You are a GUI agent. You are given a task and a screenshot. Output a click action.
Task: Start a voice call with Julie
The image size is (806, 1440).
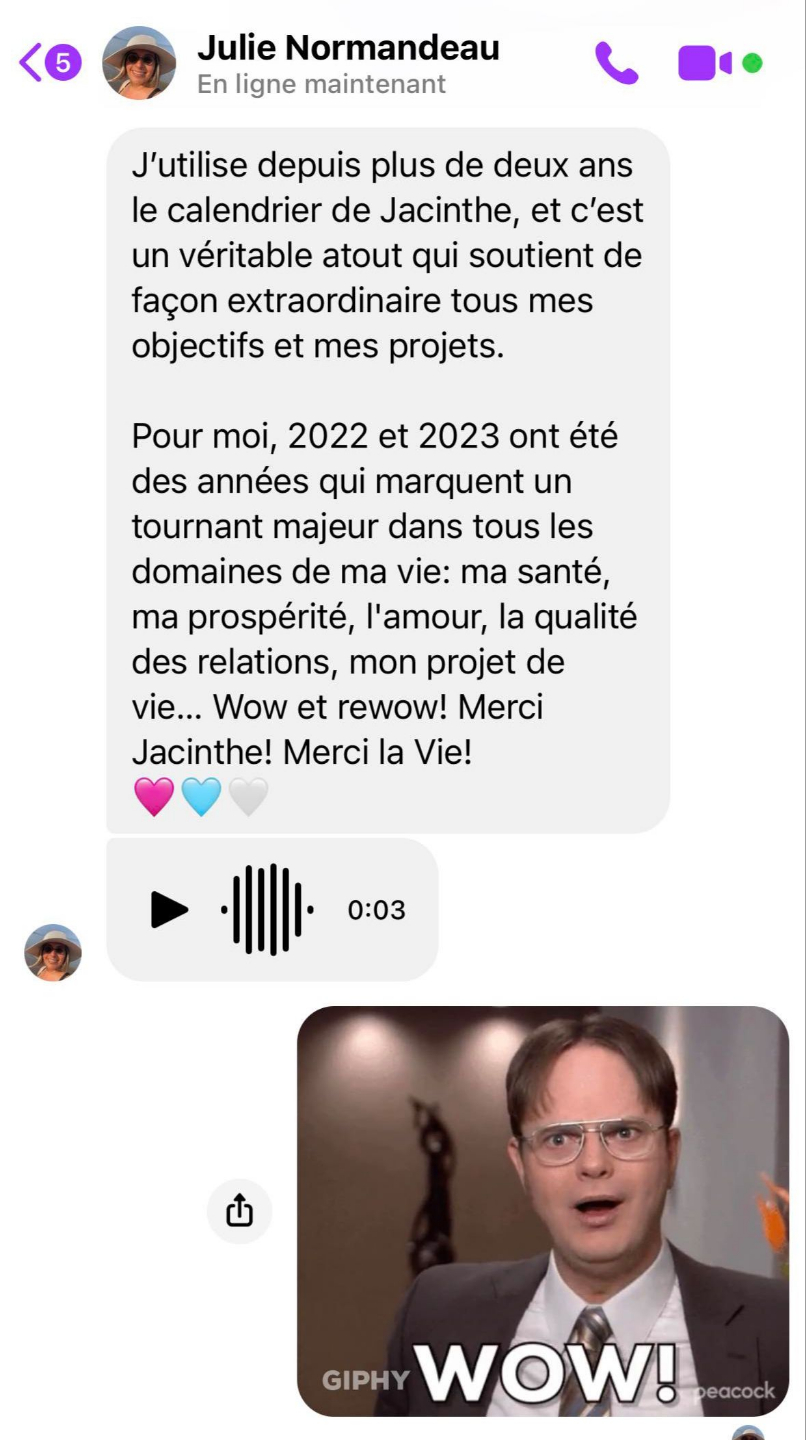tap(616, 63)
